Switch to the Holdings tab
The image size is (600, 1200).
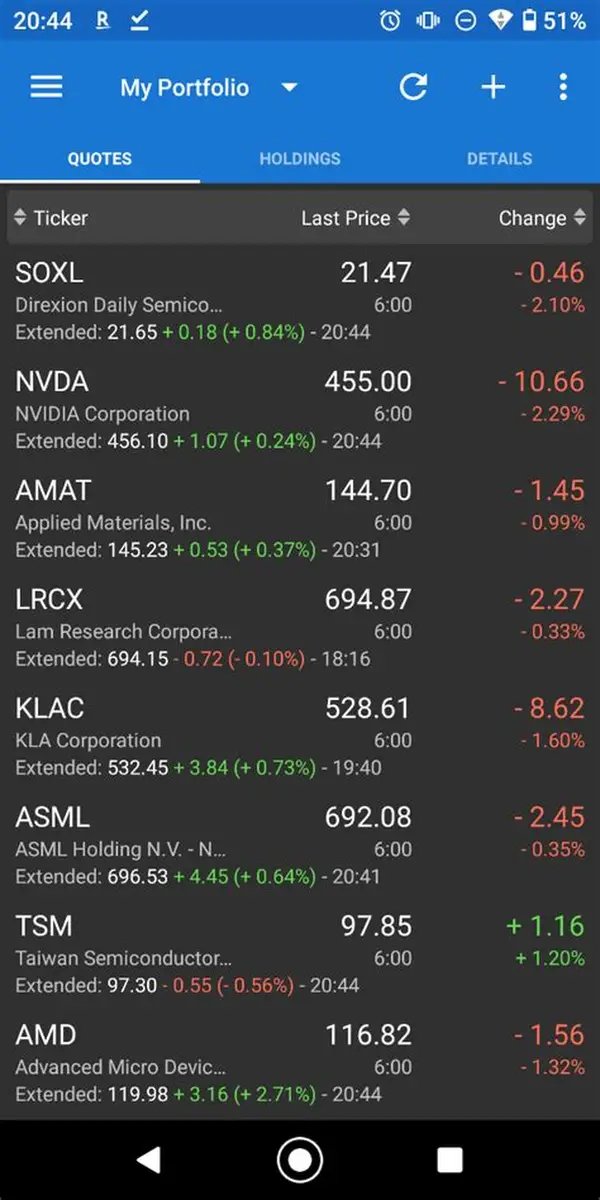click(x=300, y=158)
